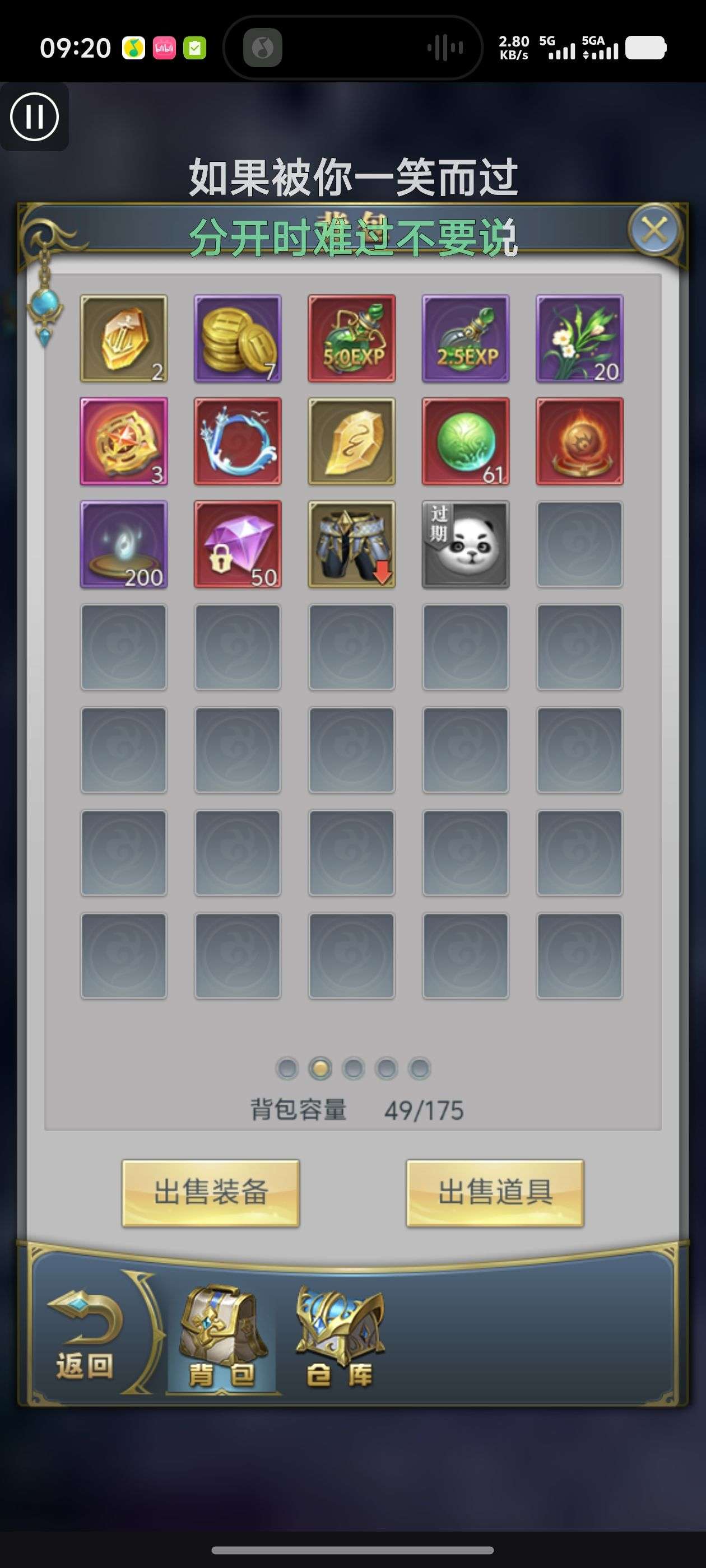706x1568 pixels.
Task: Jump to the third backpack page dot
Action: [x=354, y=1068]
